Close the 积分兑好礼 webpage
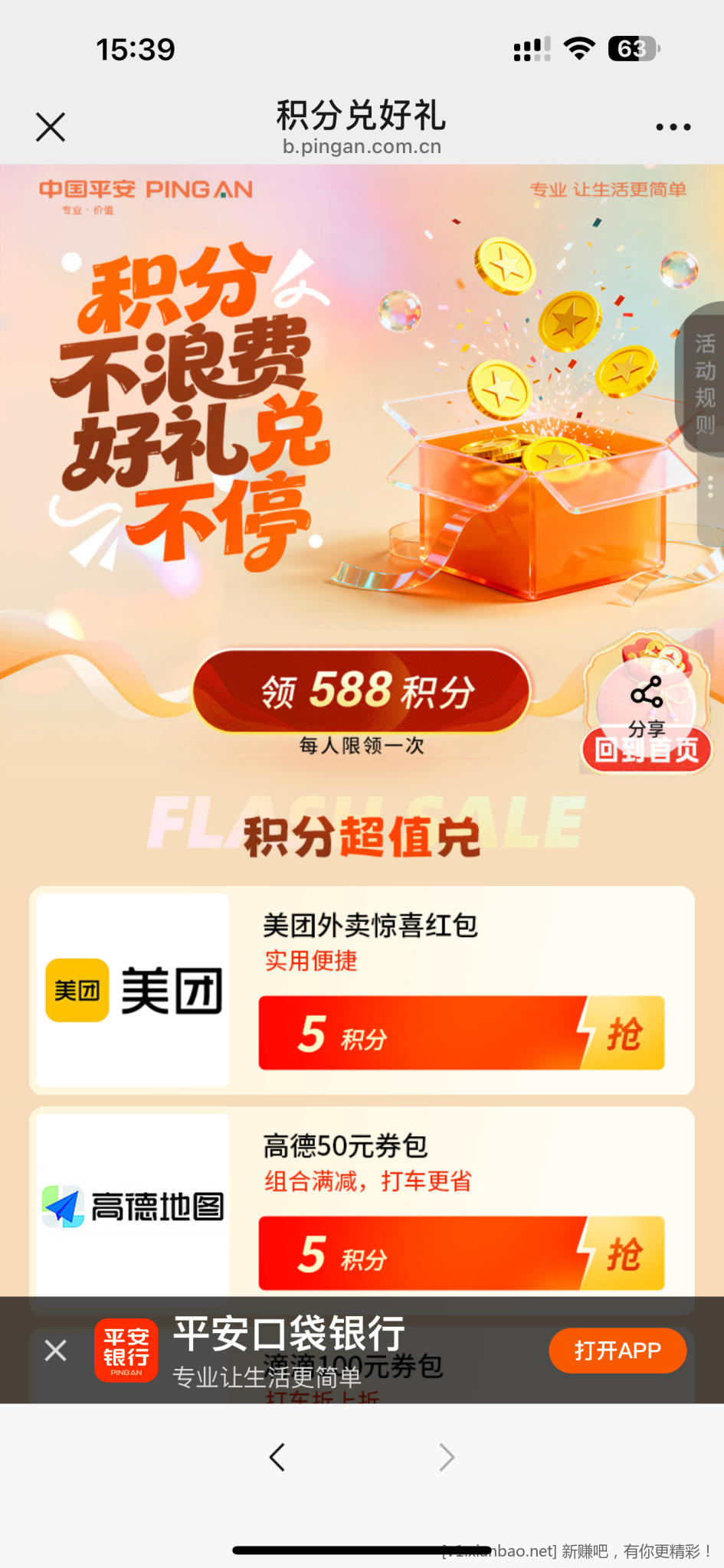 51,127
